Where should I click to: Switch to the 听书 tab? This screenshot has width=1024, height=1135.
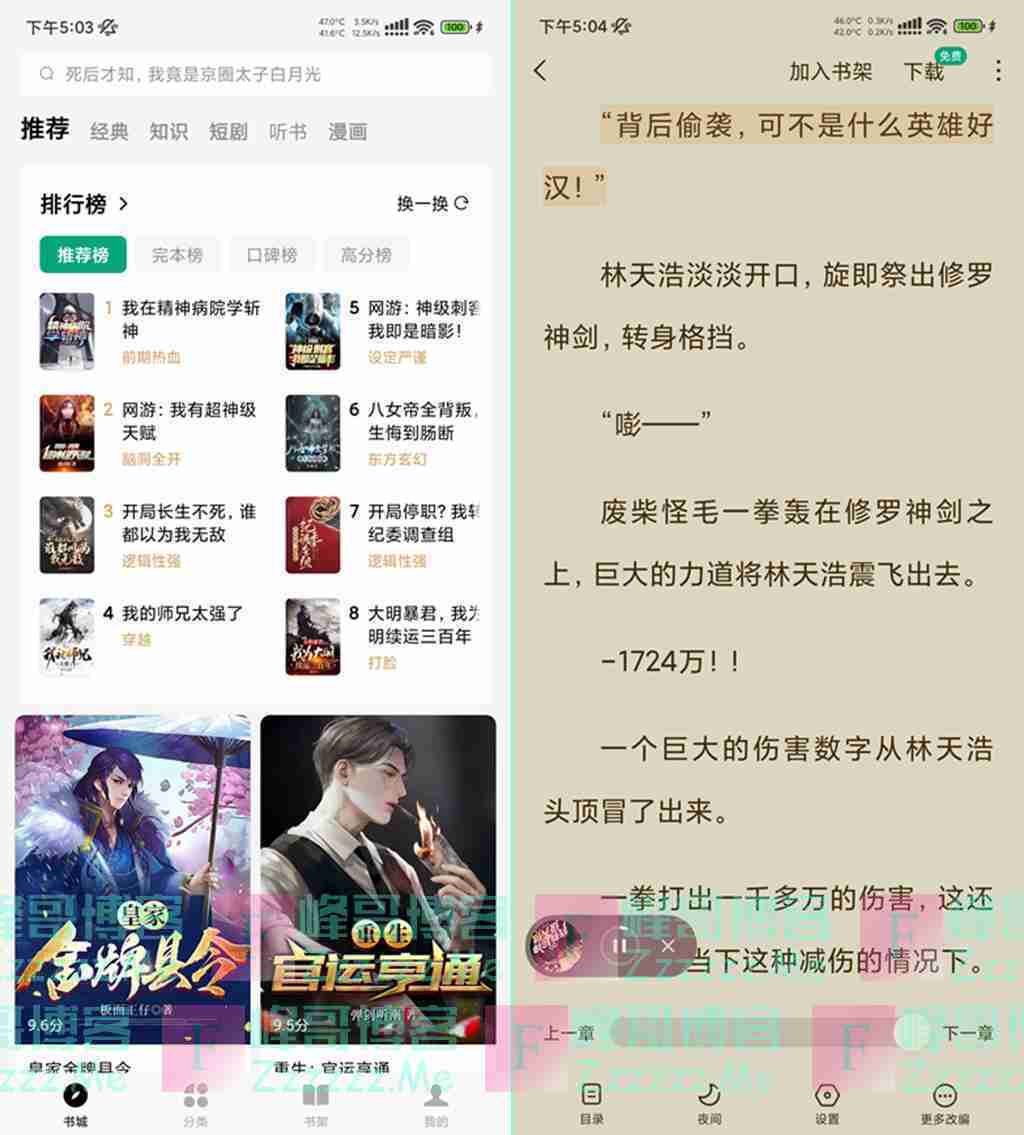[x=288, y=131]
